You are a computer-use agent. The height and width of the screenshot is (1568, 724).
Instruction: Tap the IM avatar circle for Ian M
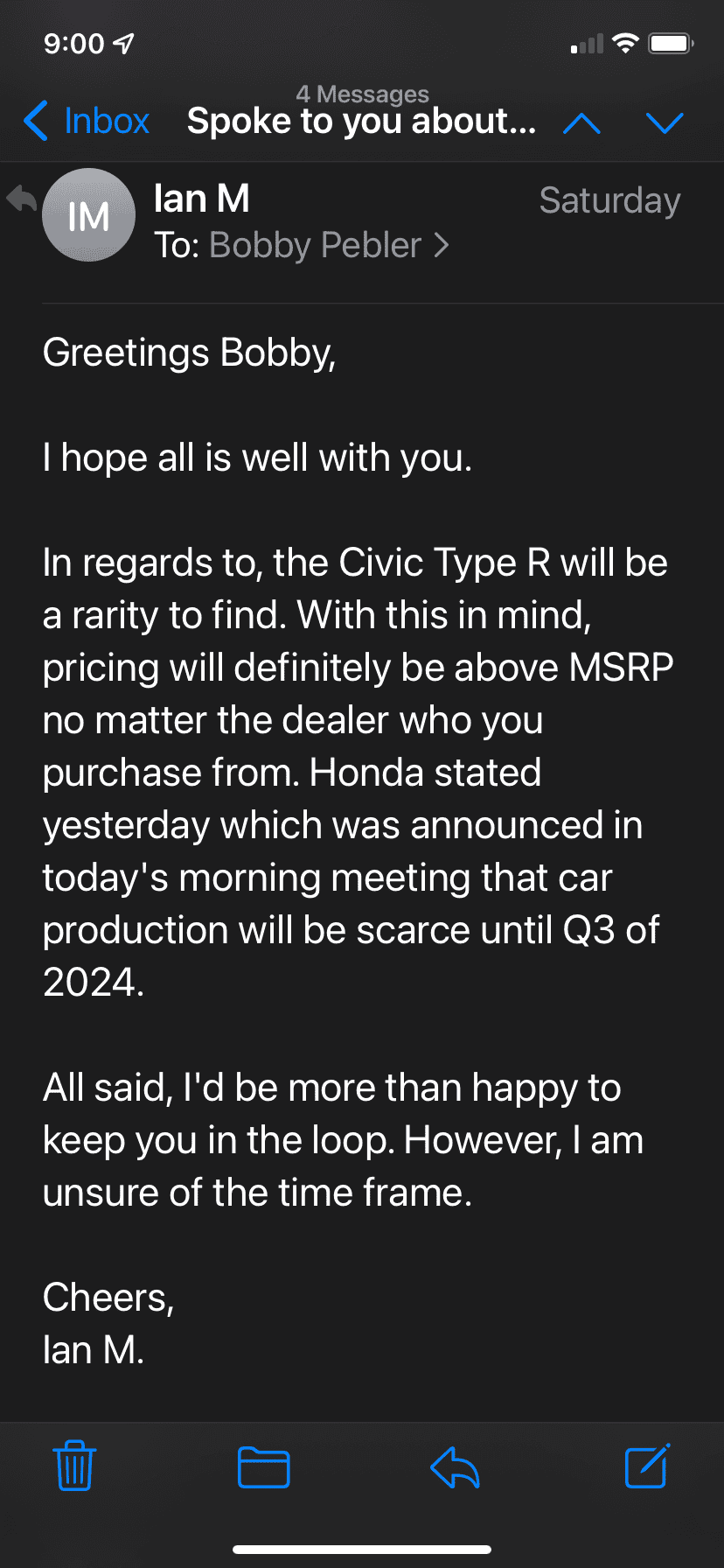click(88, 214)
